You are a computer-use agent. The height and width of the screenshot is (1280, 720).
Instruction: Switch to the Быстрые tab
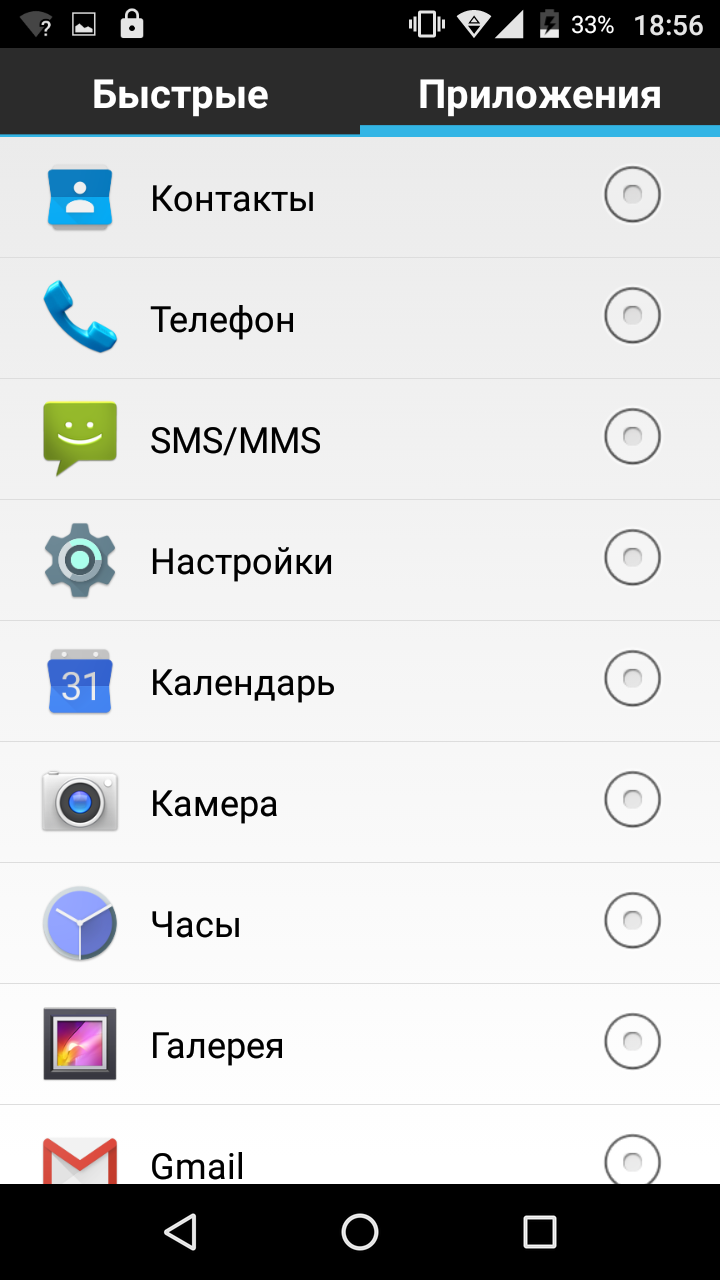pos(180,94)
